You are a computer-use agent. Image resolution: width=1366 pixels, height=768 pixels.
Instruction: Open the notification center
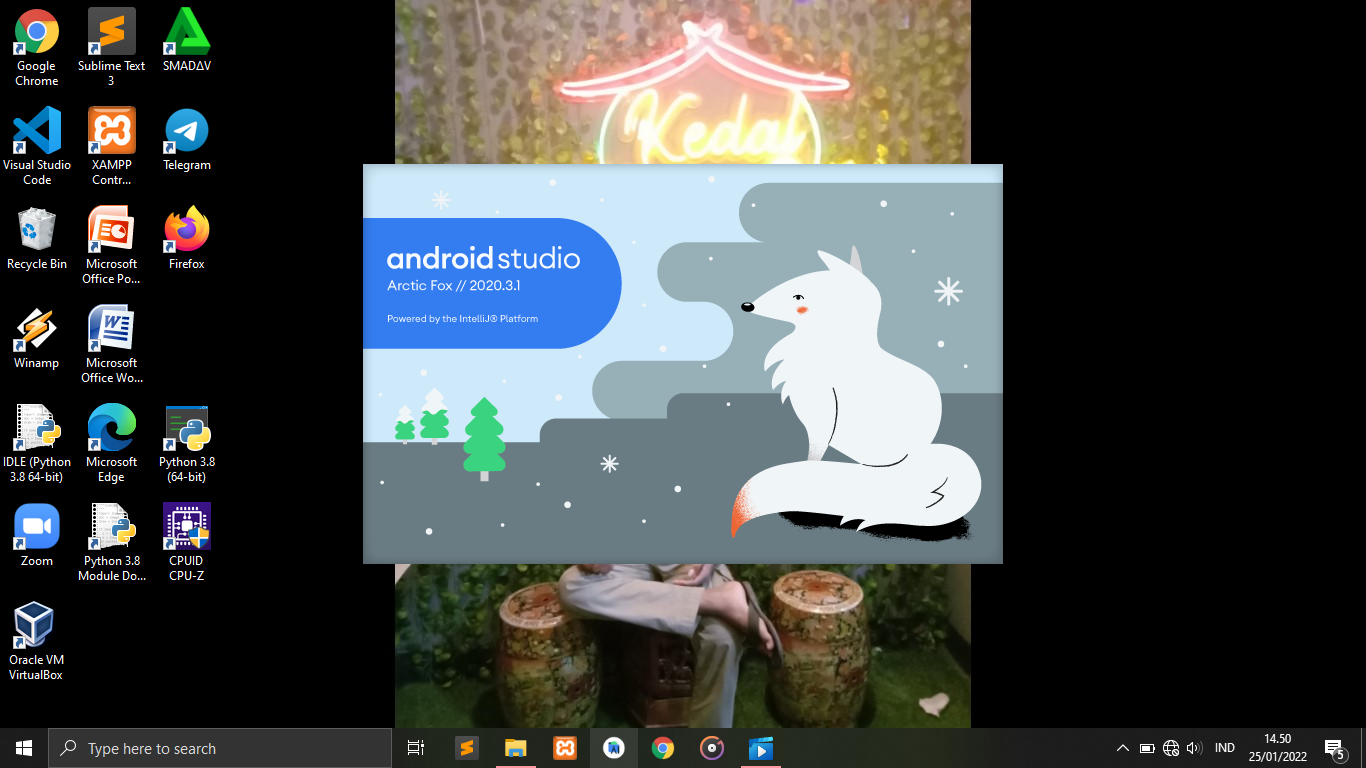(1334, 748)
